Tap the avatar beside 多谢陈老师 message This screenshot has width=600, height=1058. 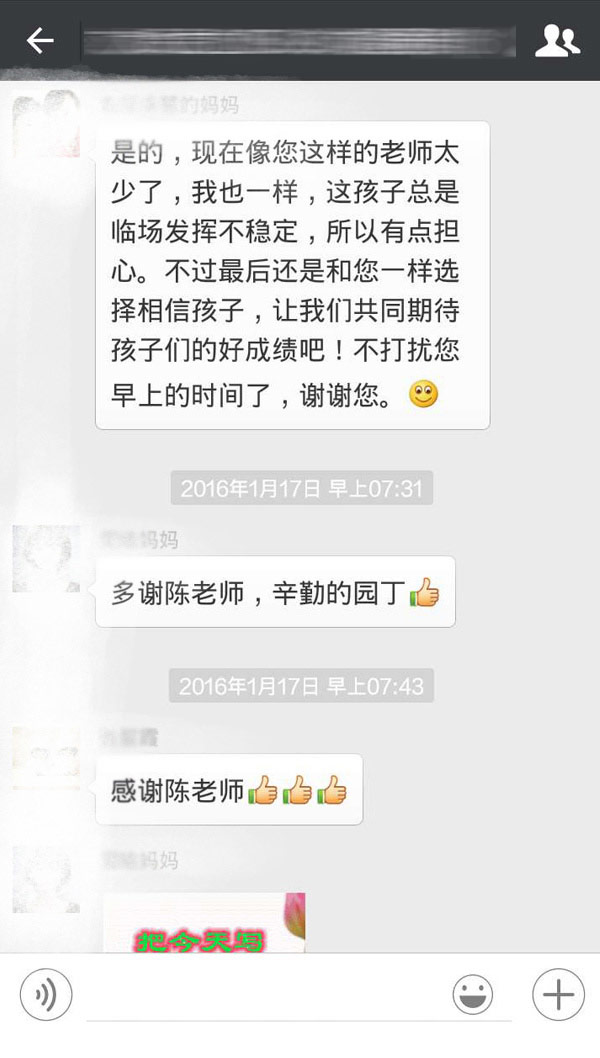point(46,558)
